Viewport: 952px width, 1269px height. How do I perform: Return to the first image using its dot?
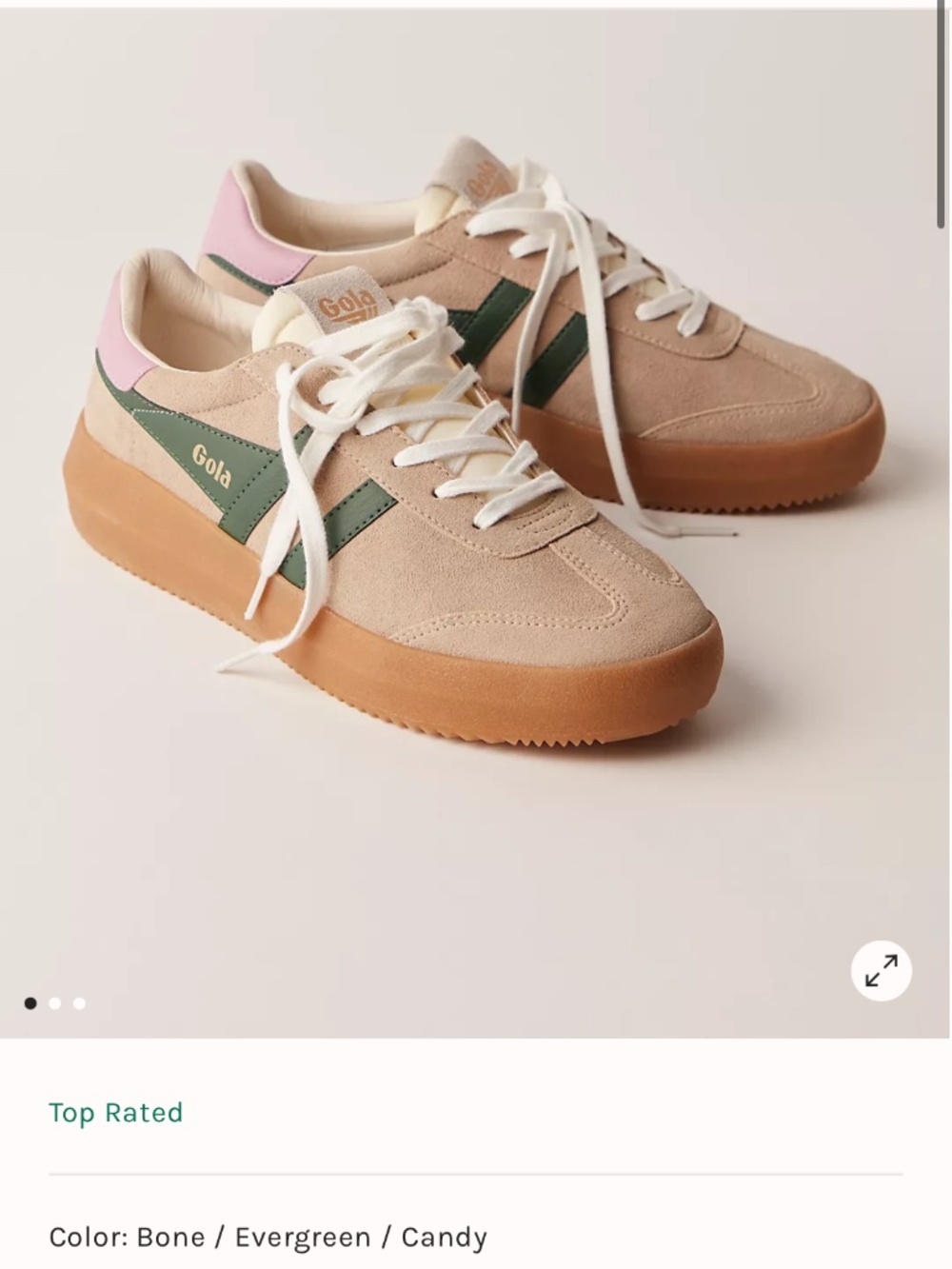(x=30, y=1001)
